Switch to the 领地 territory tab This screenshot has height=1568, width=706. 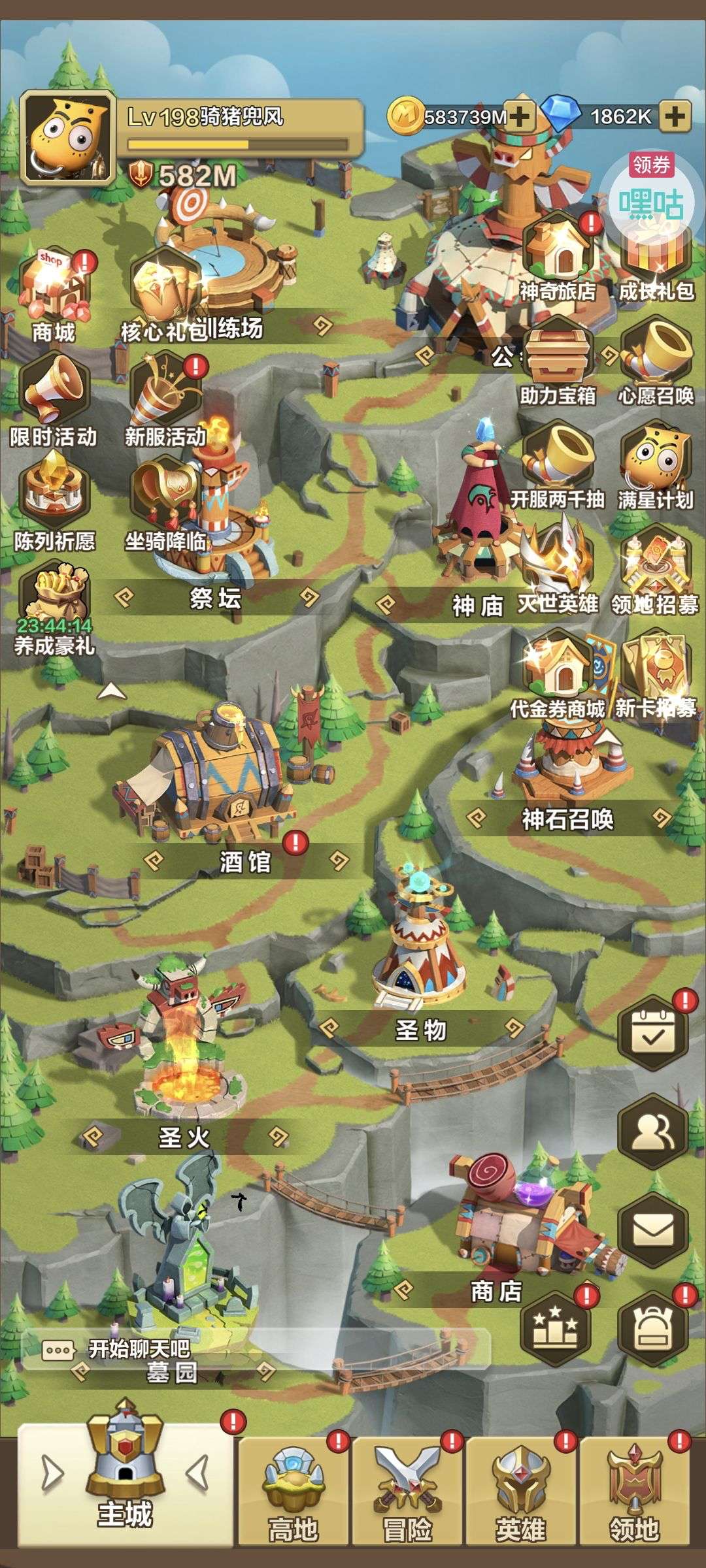point(634,1495)
